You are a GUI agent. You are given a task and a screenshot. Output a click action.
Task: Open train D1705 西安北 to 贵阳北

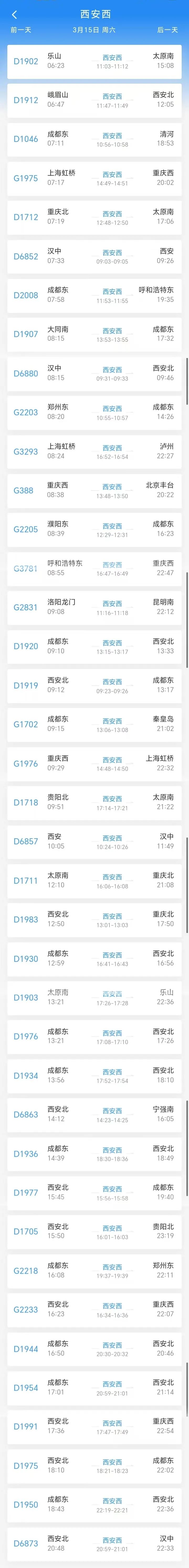pos(94,1231)
